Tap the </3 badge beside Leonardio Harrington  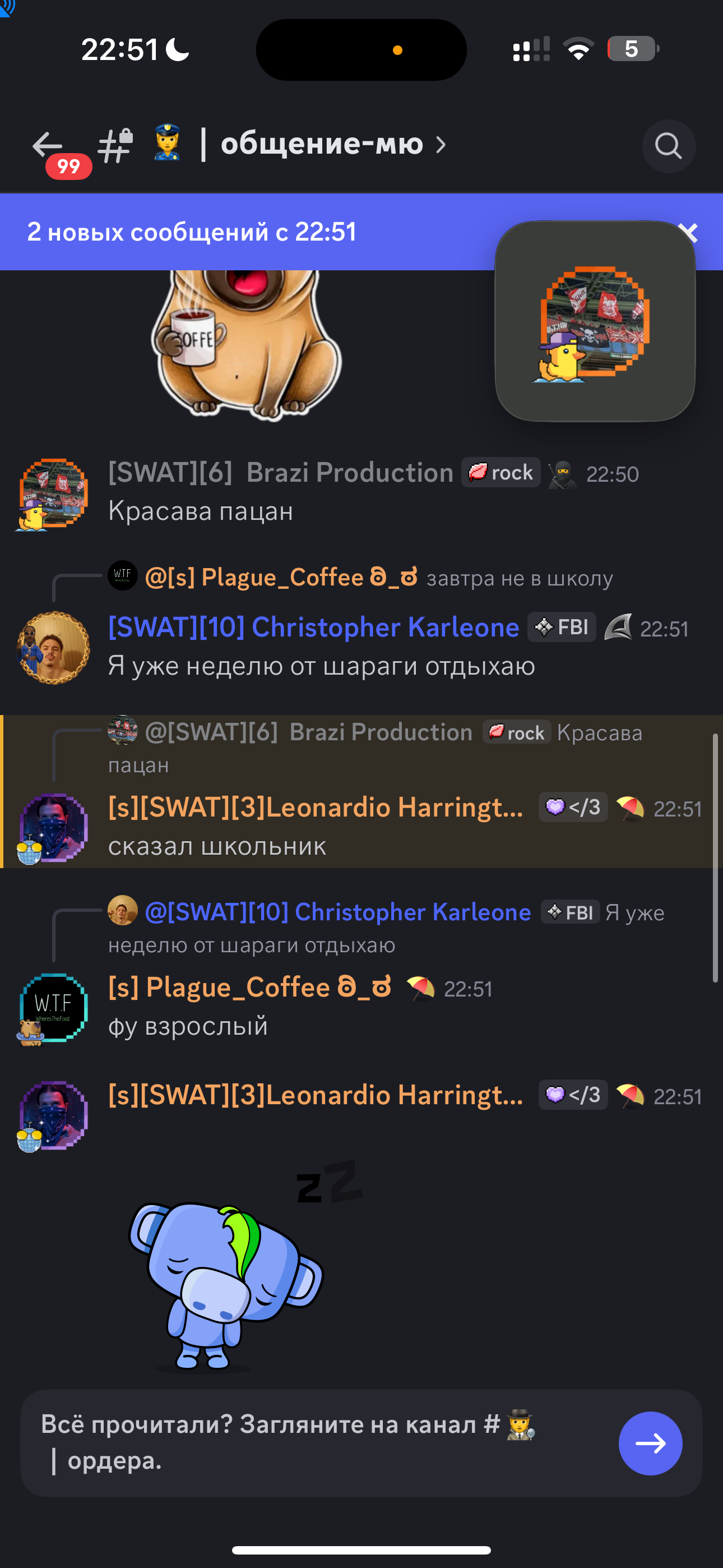[x=572, y=807]
